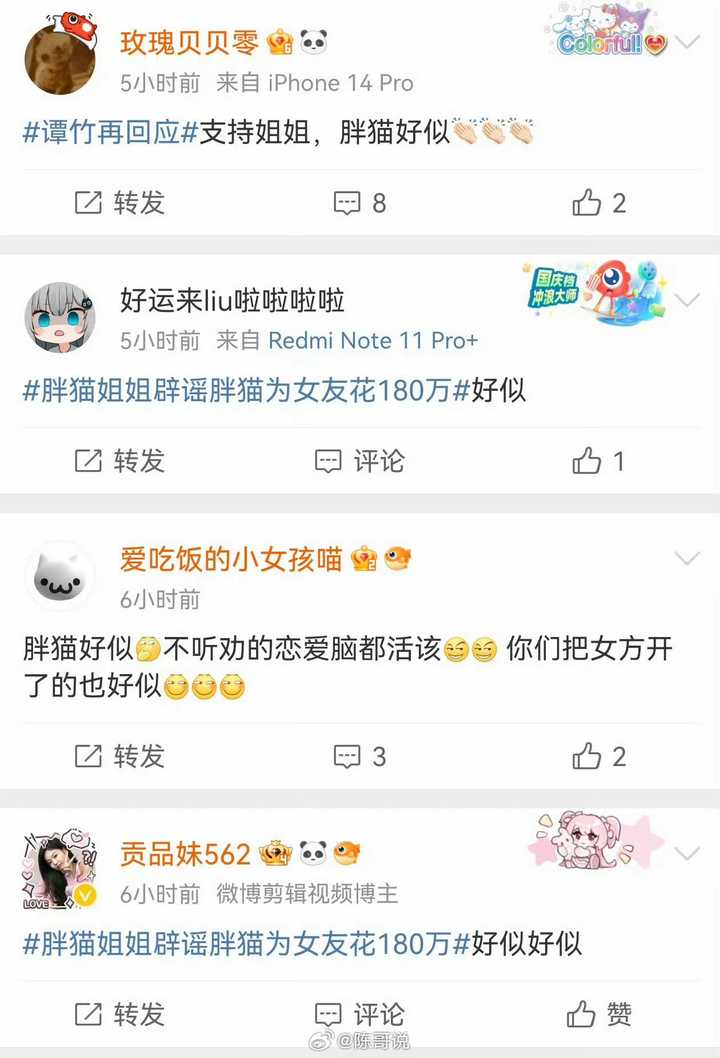Repost 爱吃饭的小女孩喵's post

point(120,756)
